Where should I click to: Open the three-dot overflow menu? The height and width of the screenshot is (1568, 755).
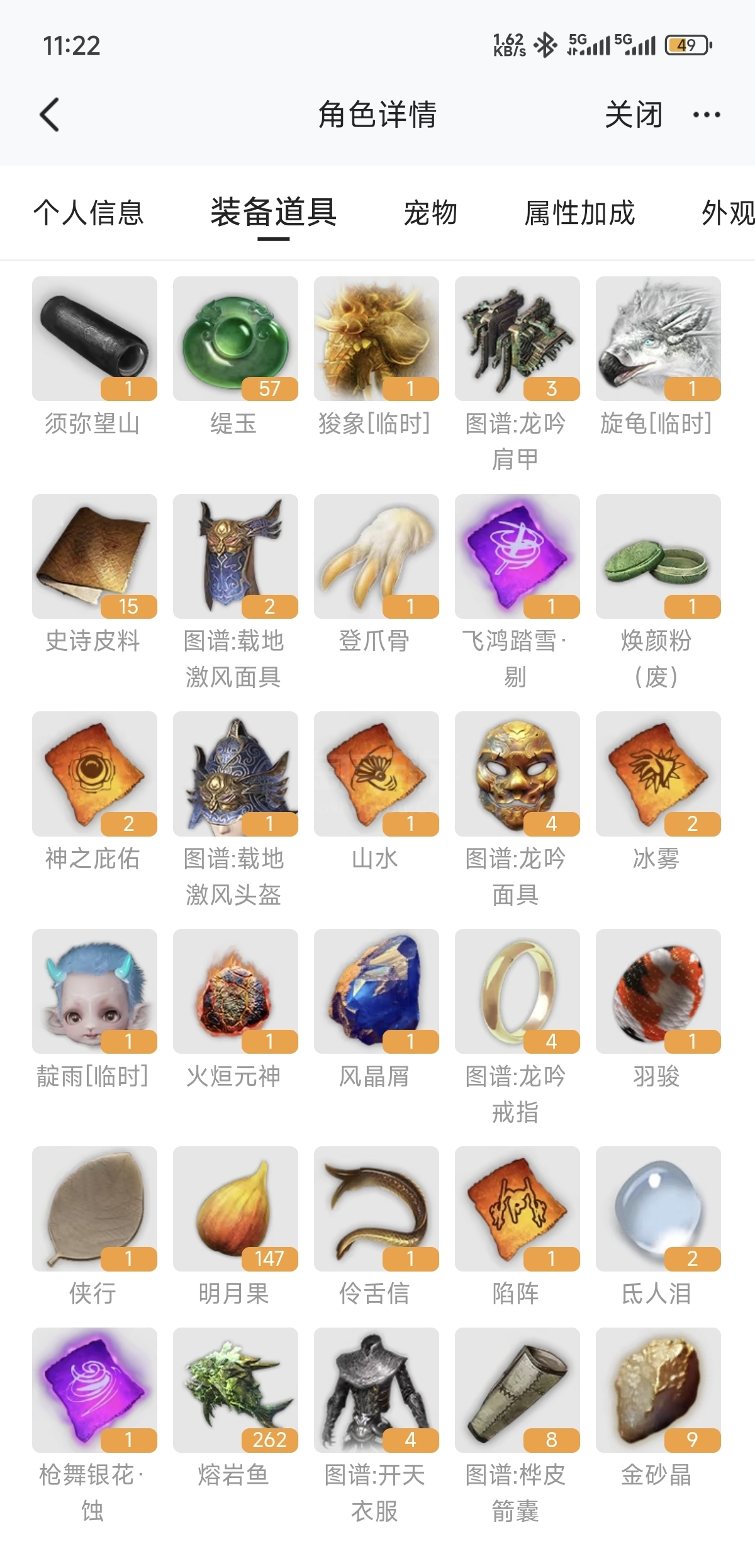pos(706,115)
